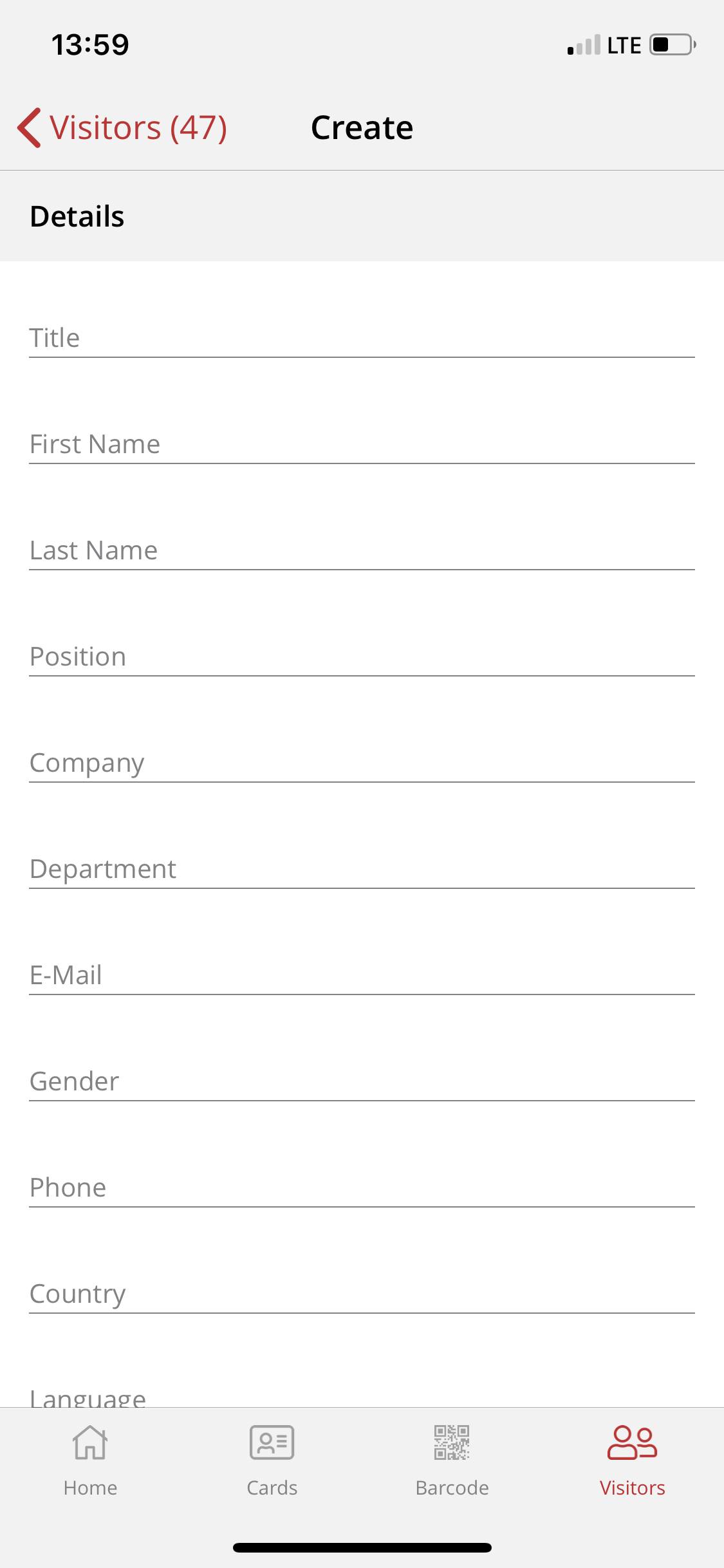The height and width of the screenshot is (1568, 724).
Task: Focus the First Name field
Action: click(x=362, y=444)
